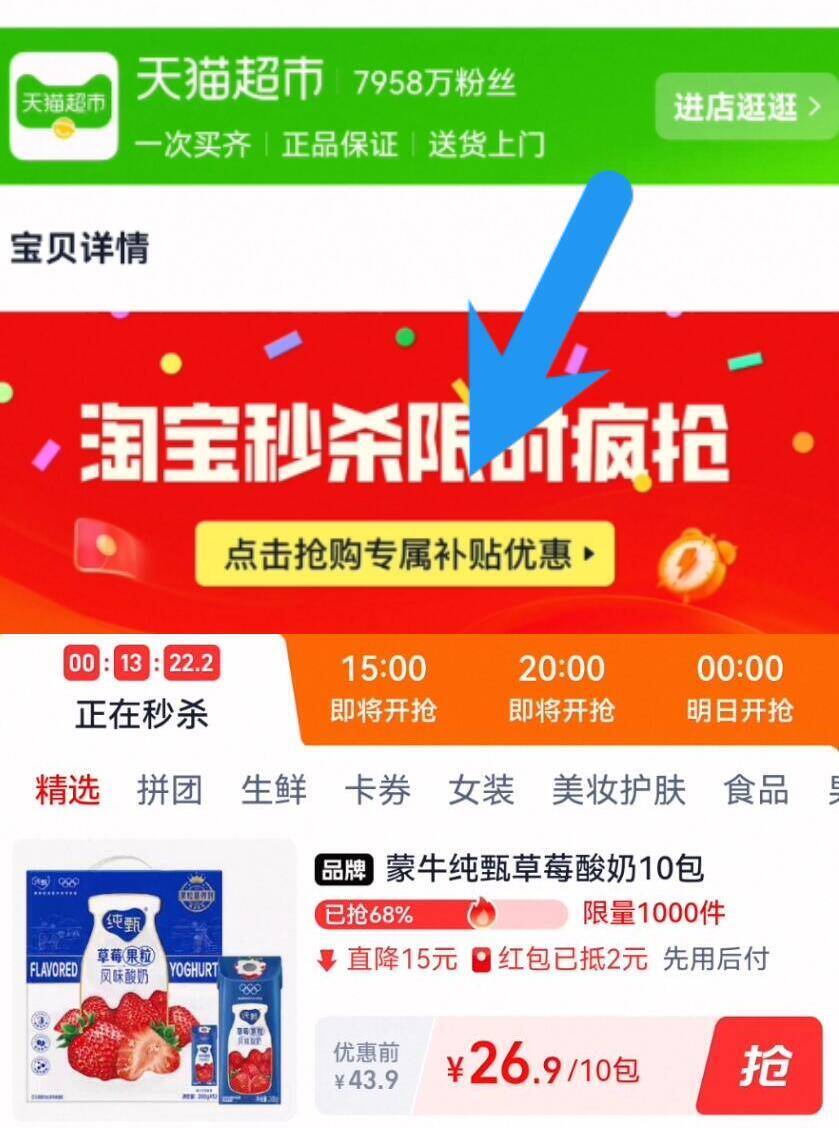Open the 蒙牛纯甄草莓酸奶 product image
839x1128 pixels.
pos(154,980)
